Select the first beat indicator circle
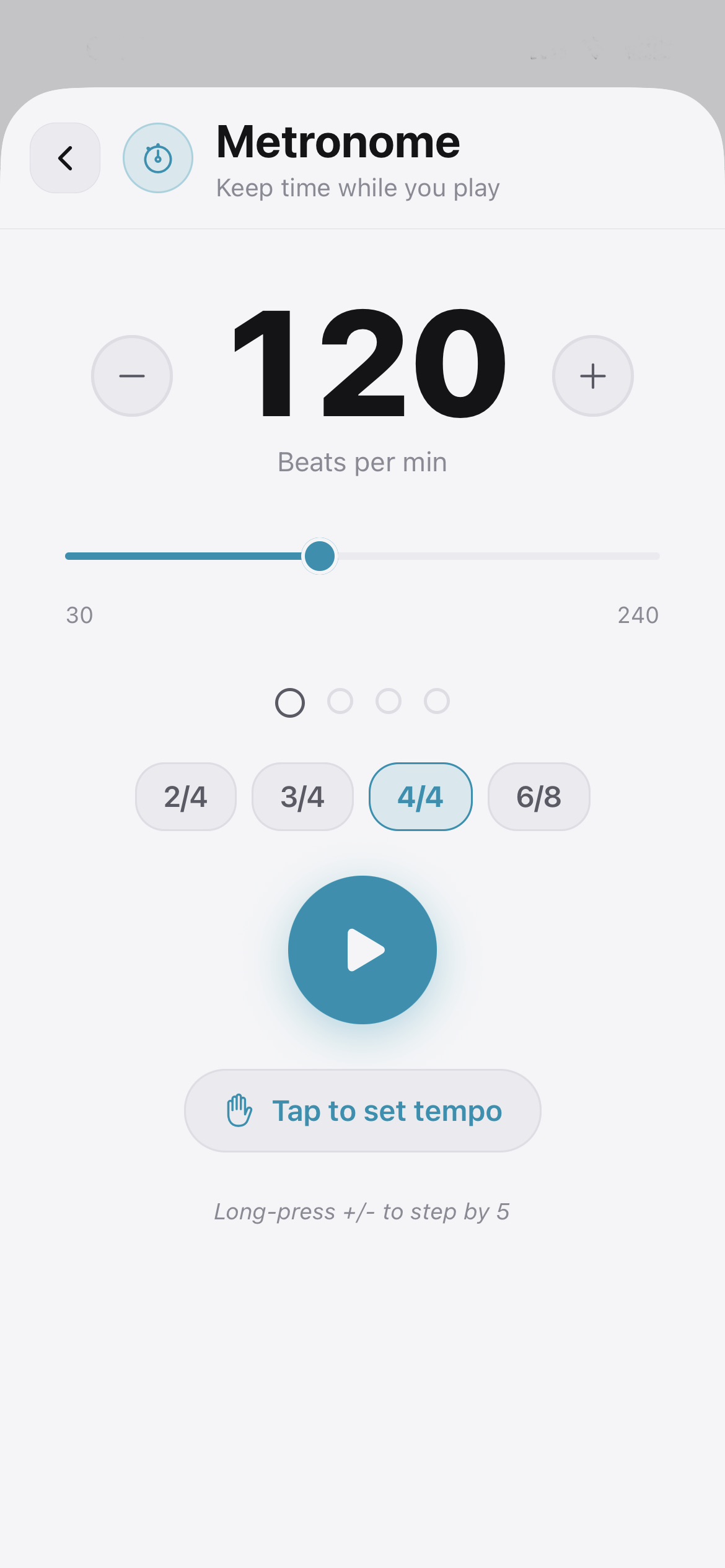The width and height of the screenshot is (725, 1568). tap(289, 702)
